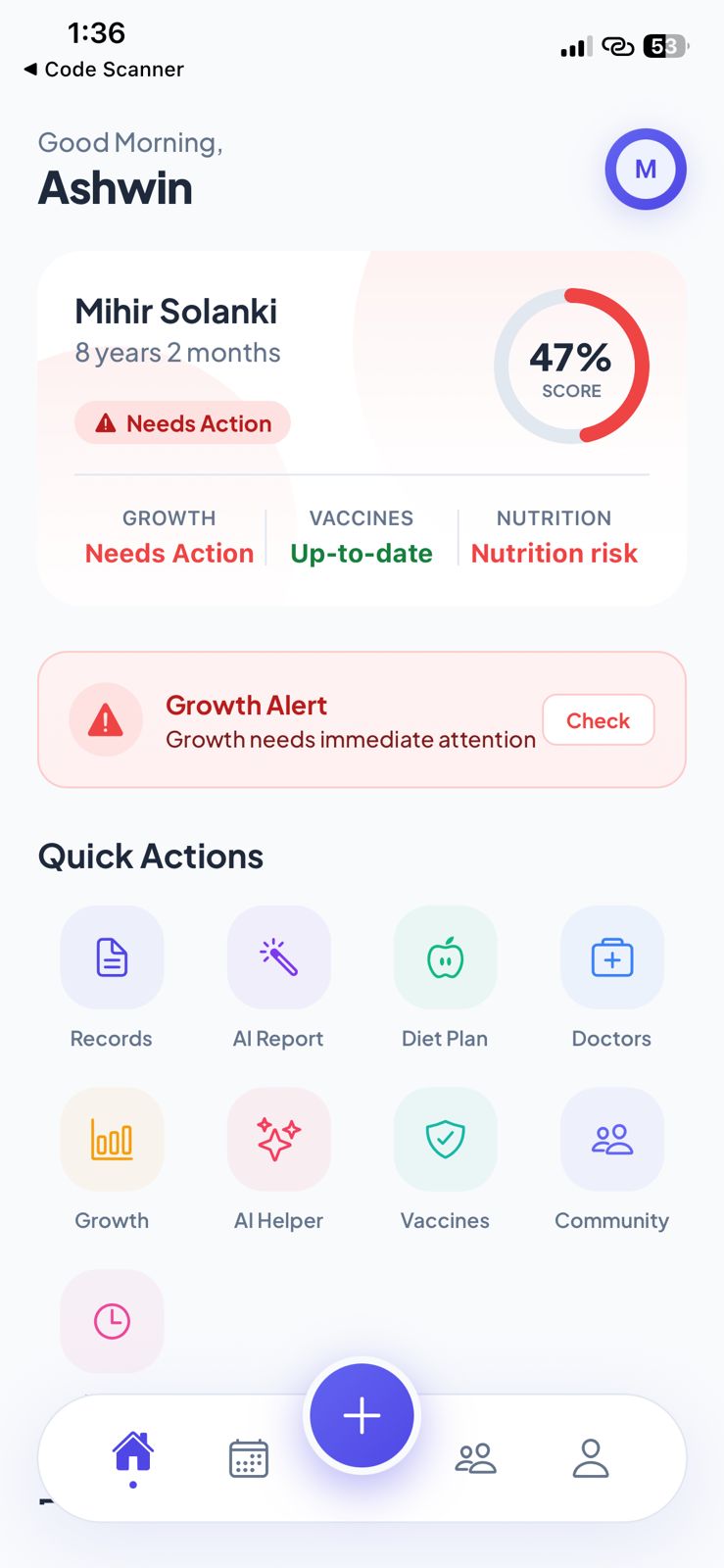The height and width of the screenshot is (1568, 724).
Task: Select the AI Report magic wand icon
Action: click(278, 957)
